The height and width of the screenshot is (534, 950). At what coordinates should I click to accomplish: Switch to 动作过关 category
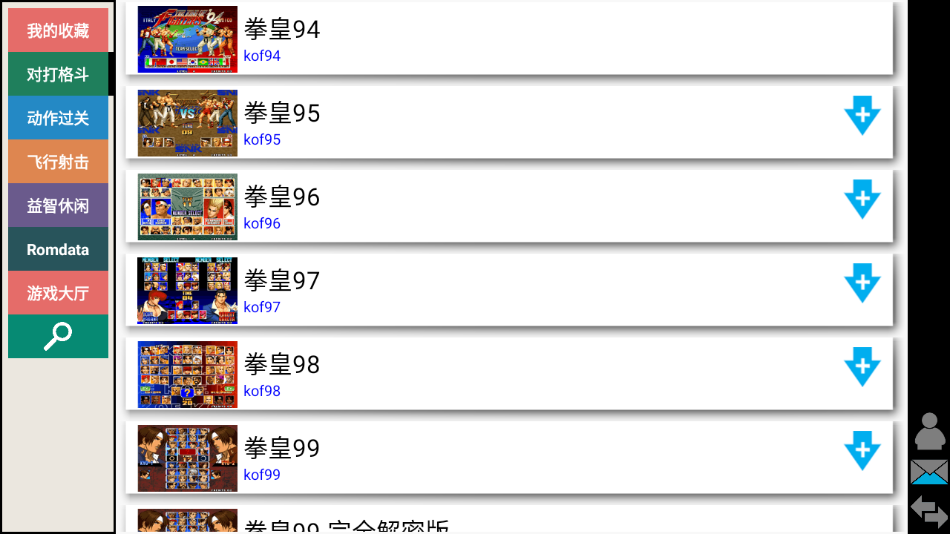point(58,118)
